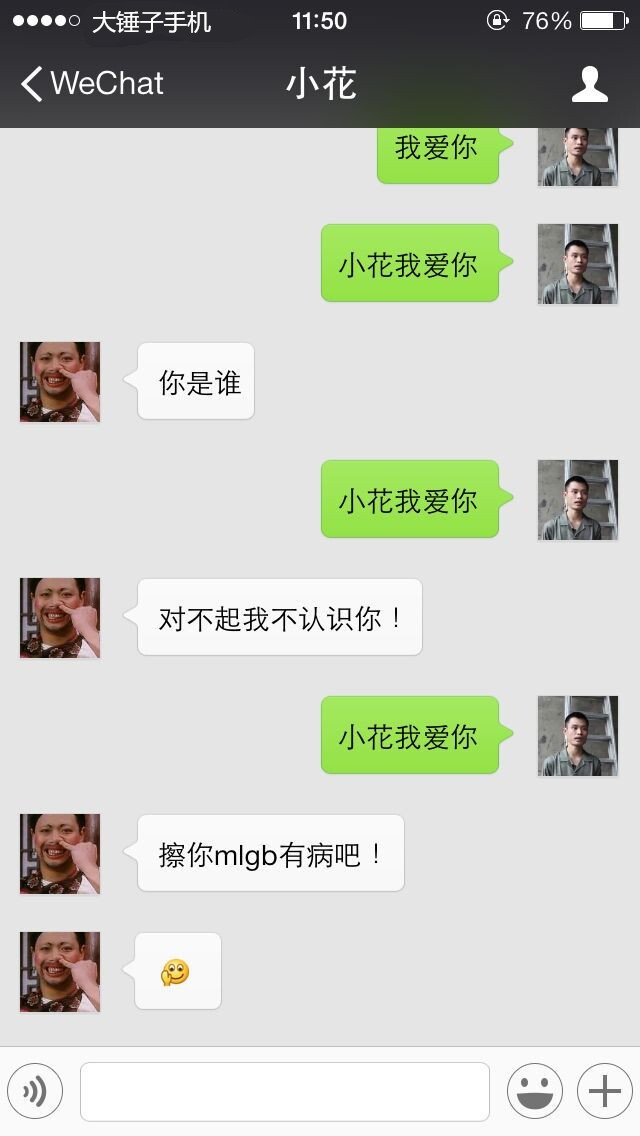Image resolution: width=640 pixels, height=1136 pixels.
Task: Open the emoji sticker panel
Action: click(x=534, y=1091)
